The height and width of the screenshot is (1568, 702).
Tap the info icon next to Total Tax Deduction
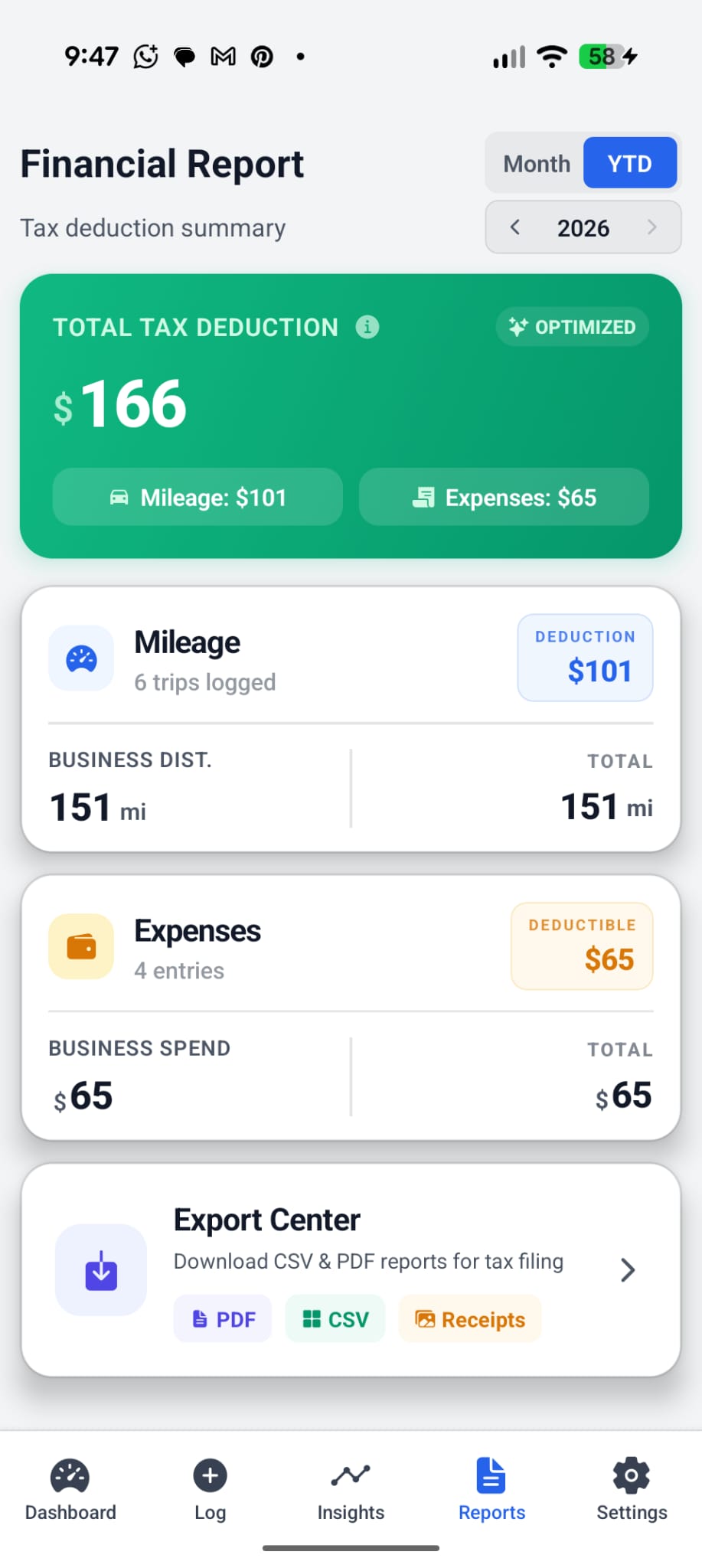coord(369,327)
